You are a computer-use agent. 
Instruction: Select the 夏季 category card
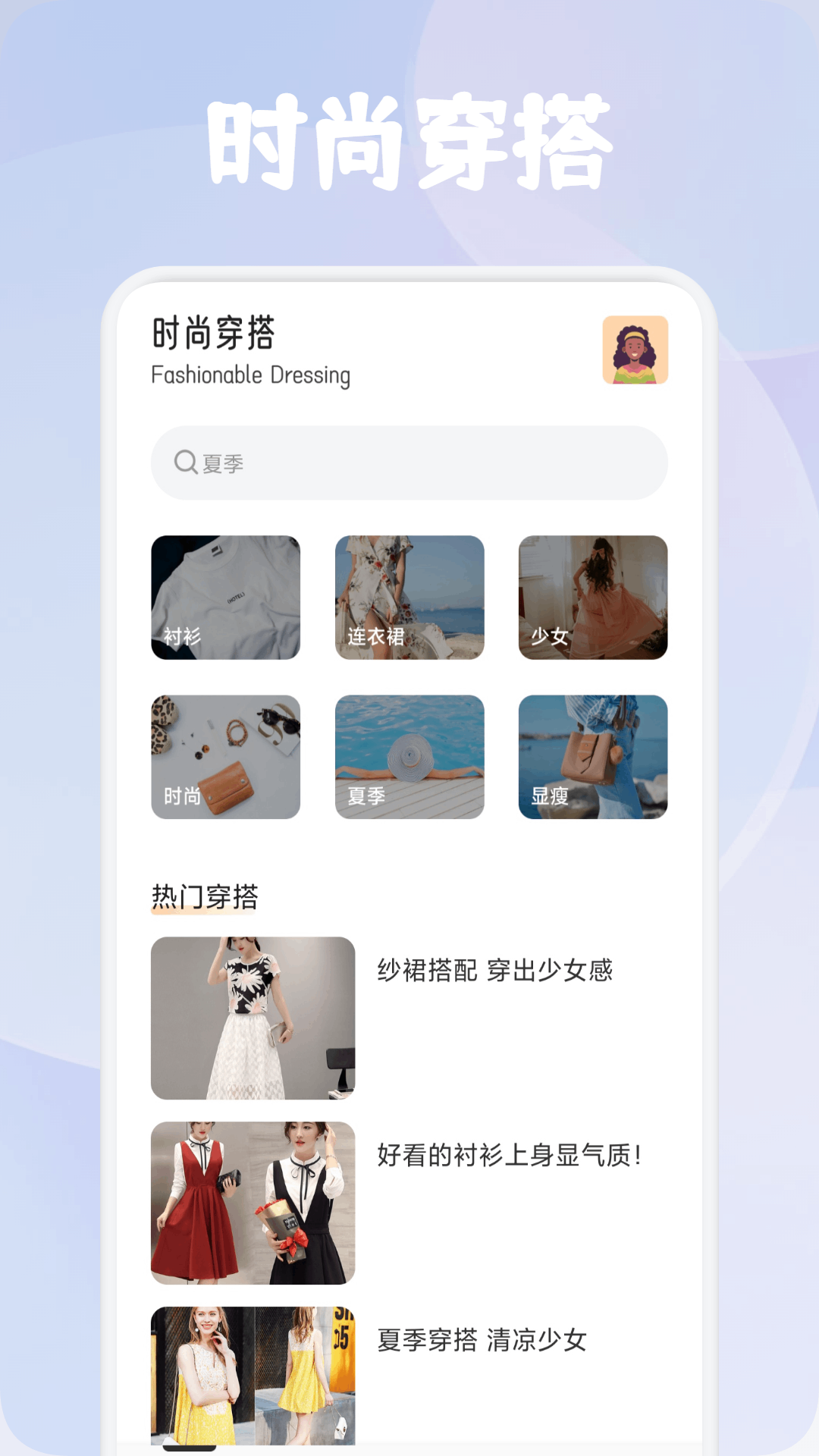pyautogui.click(x=409, y=758)
